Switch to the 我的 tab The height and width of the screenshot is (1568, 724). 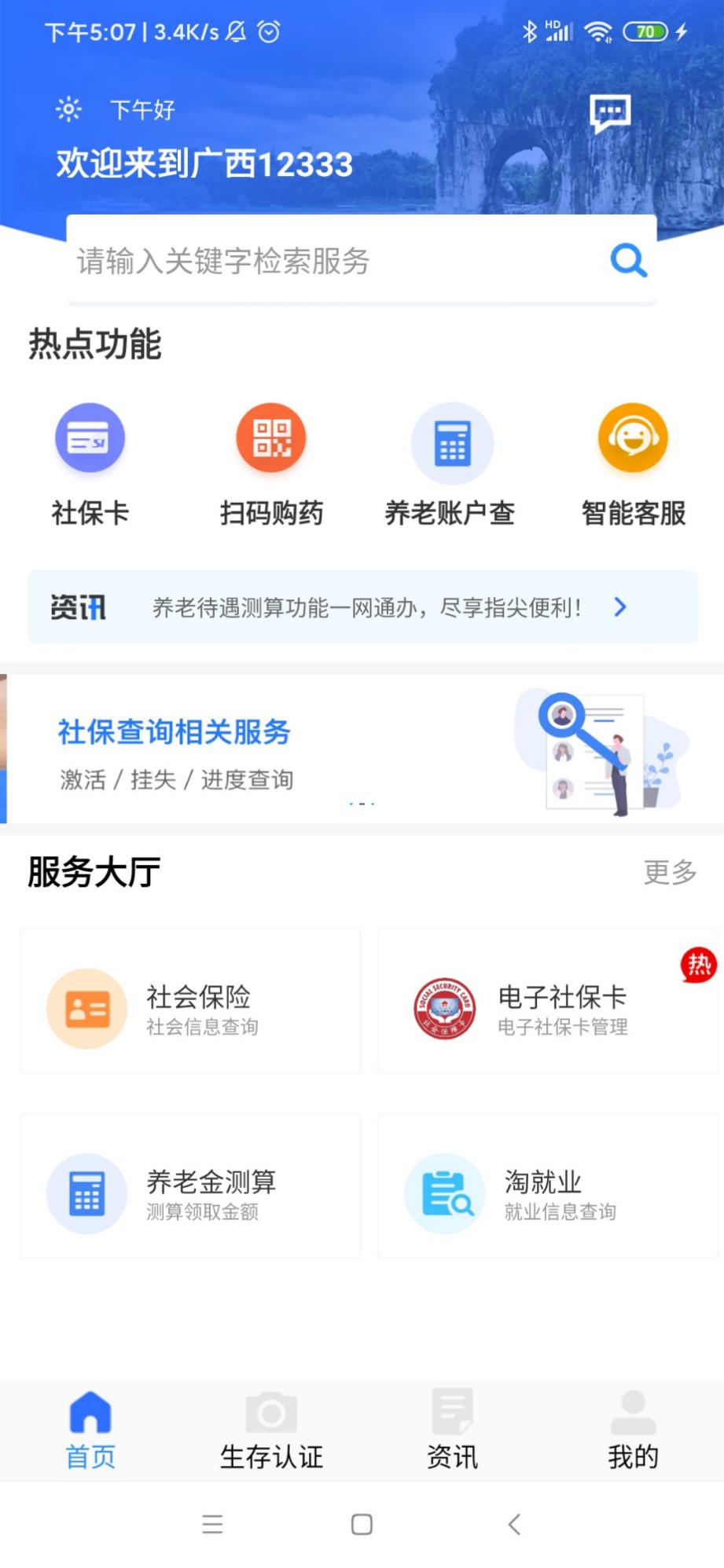633,1431
